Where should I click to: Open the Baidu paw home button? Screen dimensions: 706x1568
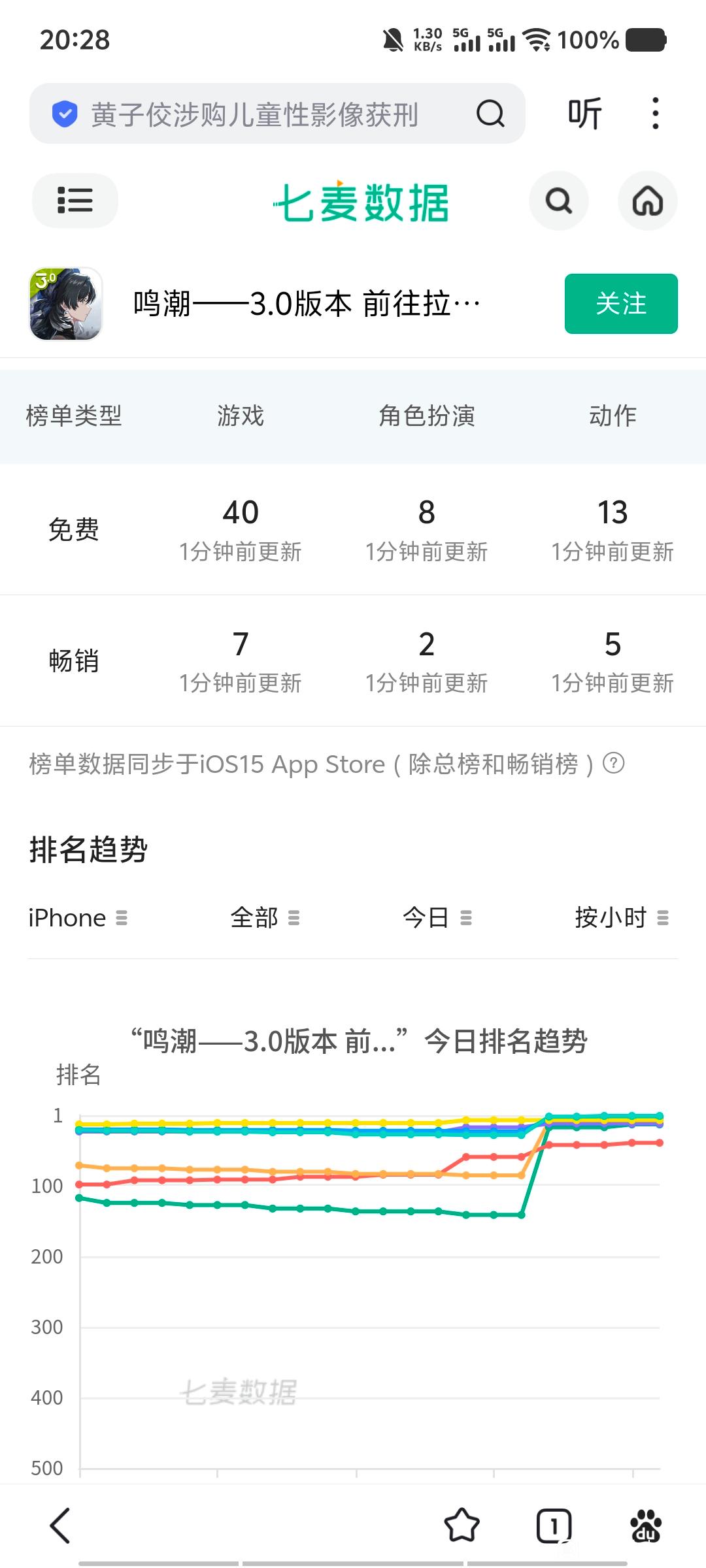(646, 1526)
